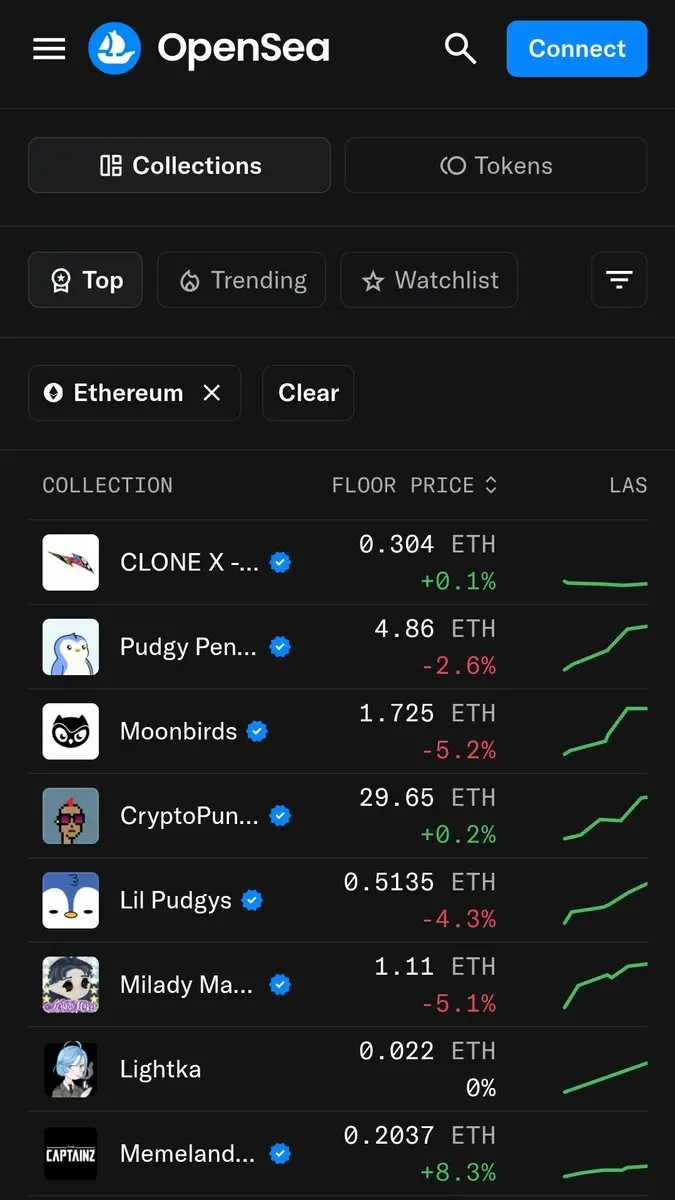Open the search icon
675x1200 pixels.
click(x=460, y=49)
